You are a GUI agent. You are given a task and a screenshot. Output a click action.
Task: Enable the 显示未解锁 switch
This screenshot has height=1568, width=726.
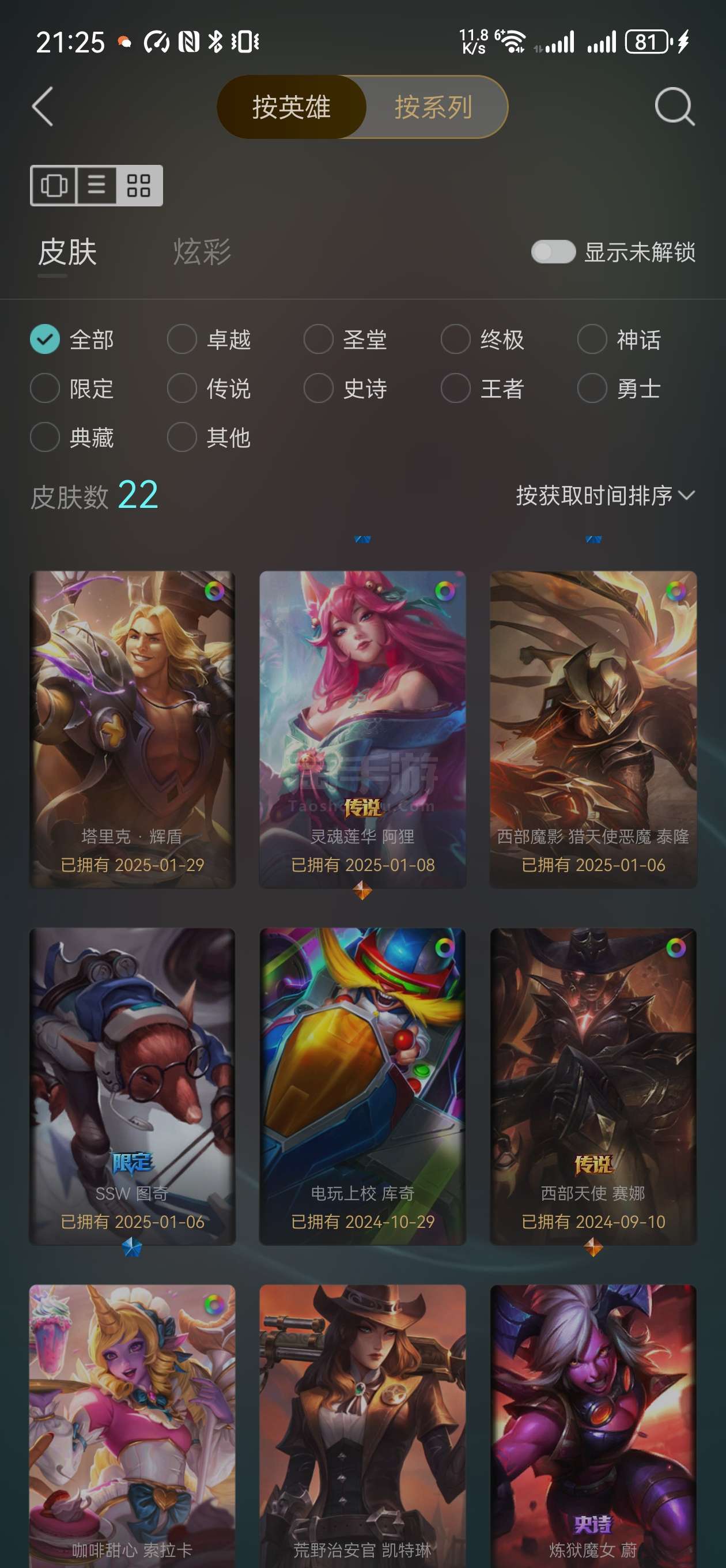click(553, 251)
